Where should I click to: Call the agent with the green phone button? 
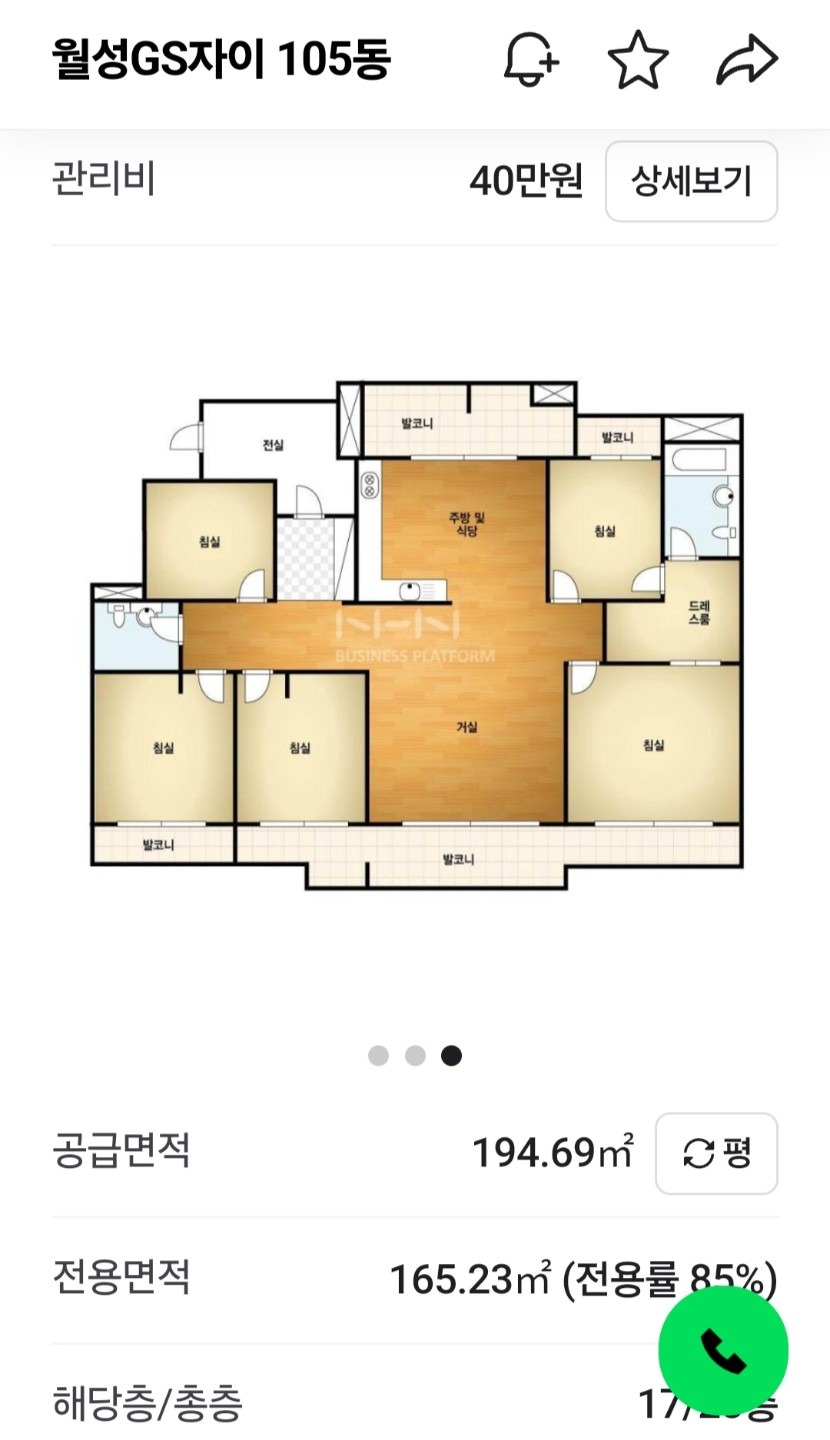[x=723, y=1351]
